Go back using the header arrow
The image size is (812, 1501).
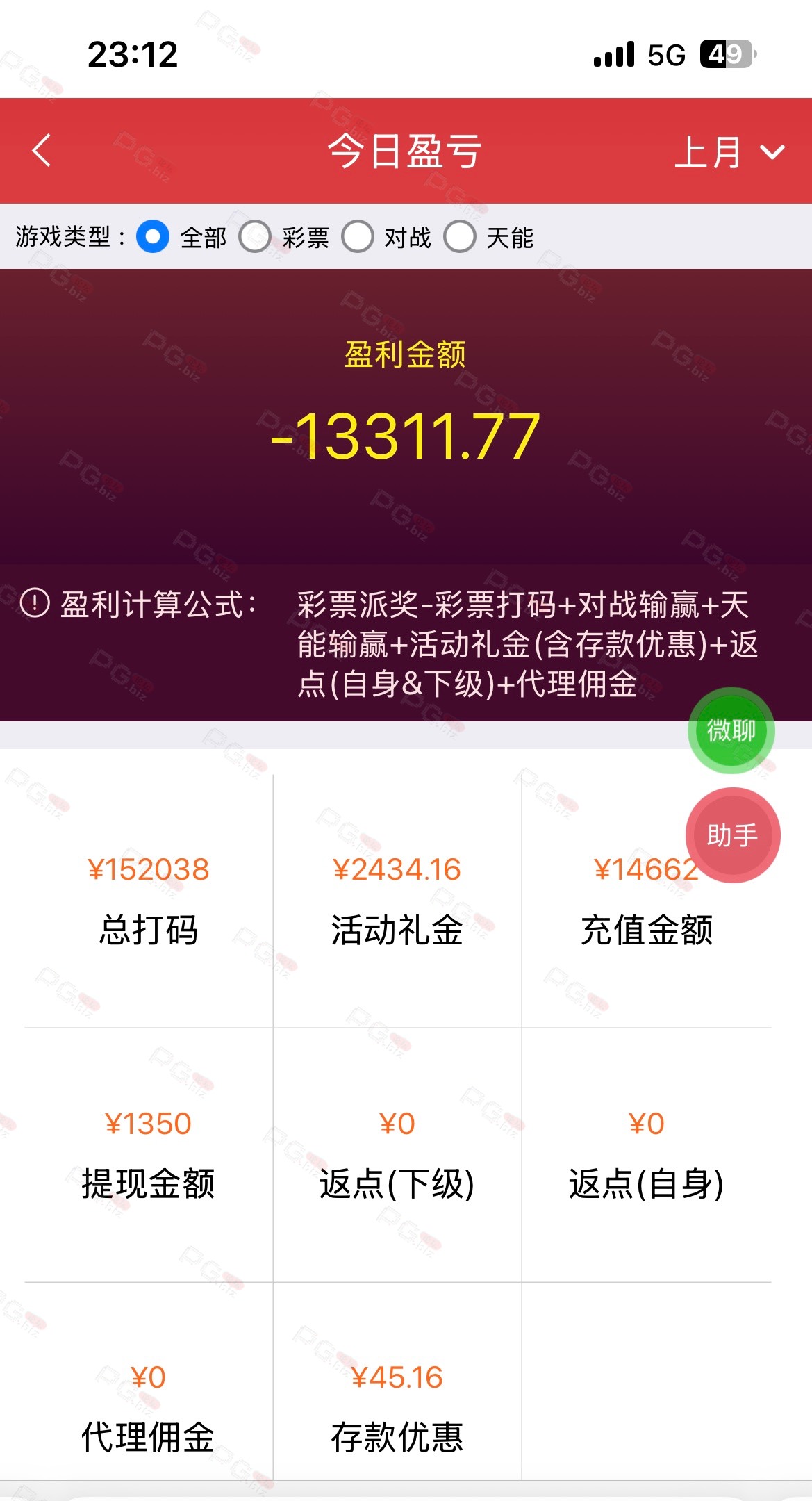click(42, 151)
